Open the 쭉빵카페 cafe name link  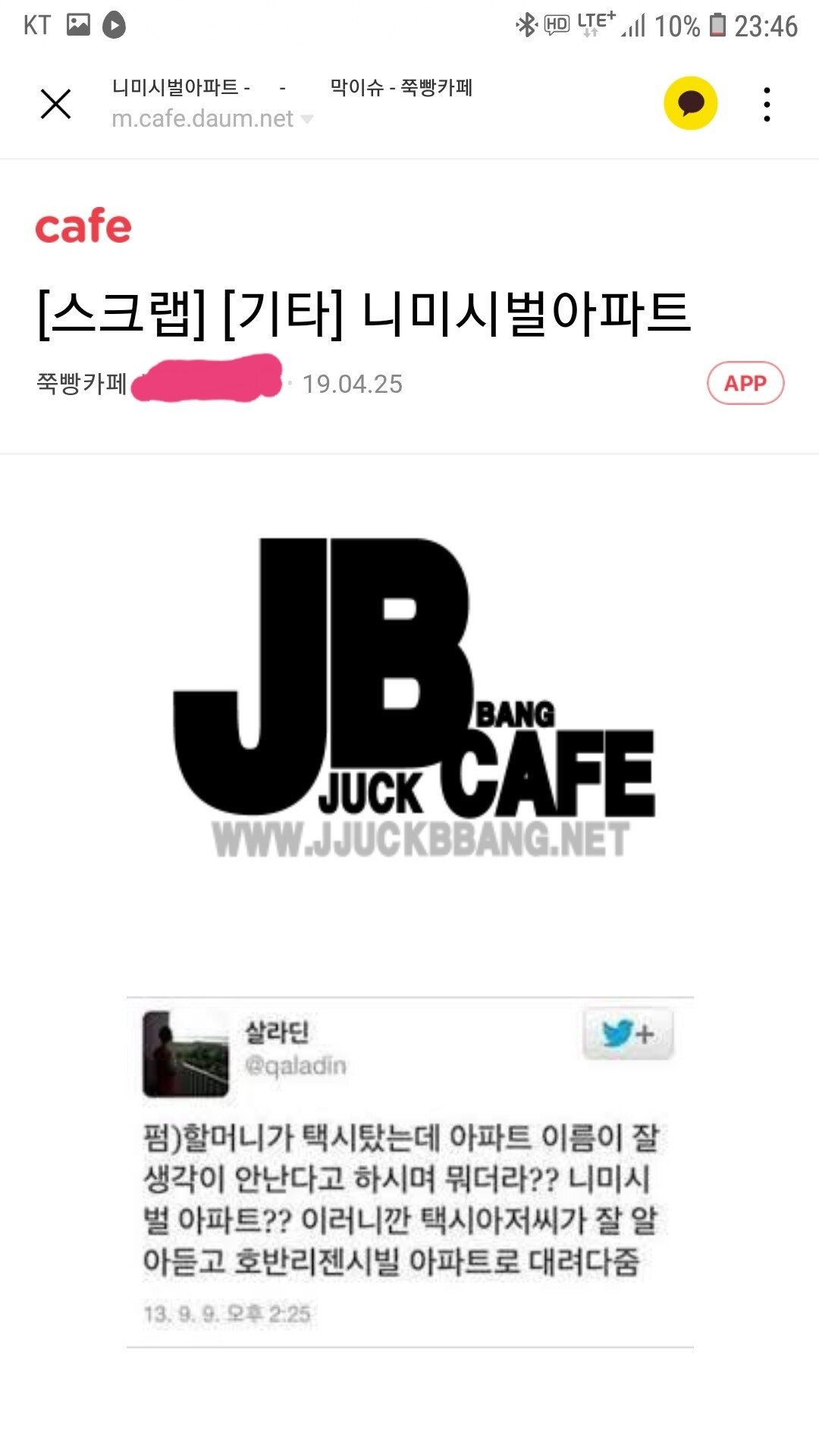coord(82,384)
